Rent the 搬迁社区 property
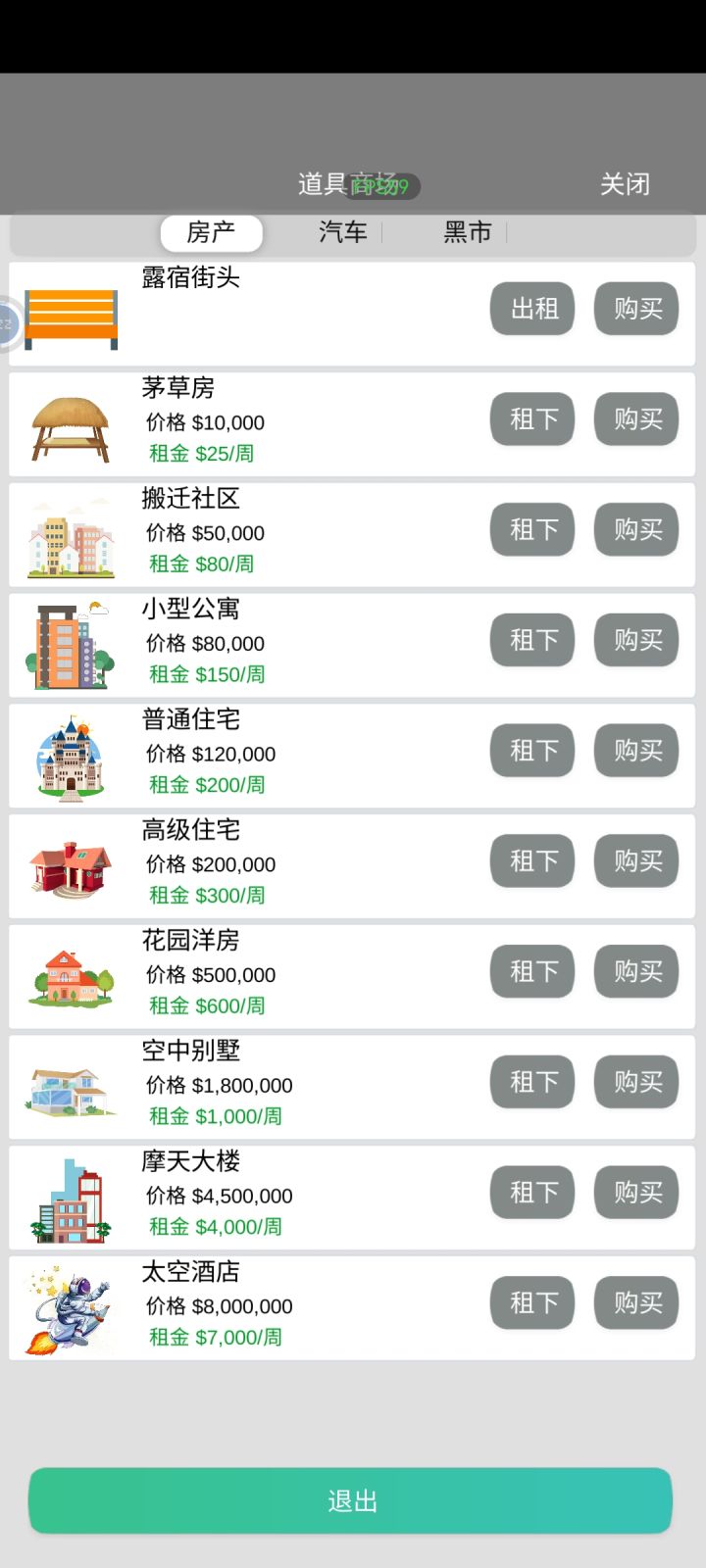This screenshot has width=706, height=1568. pyautogui.click(x=532, y=530)
